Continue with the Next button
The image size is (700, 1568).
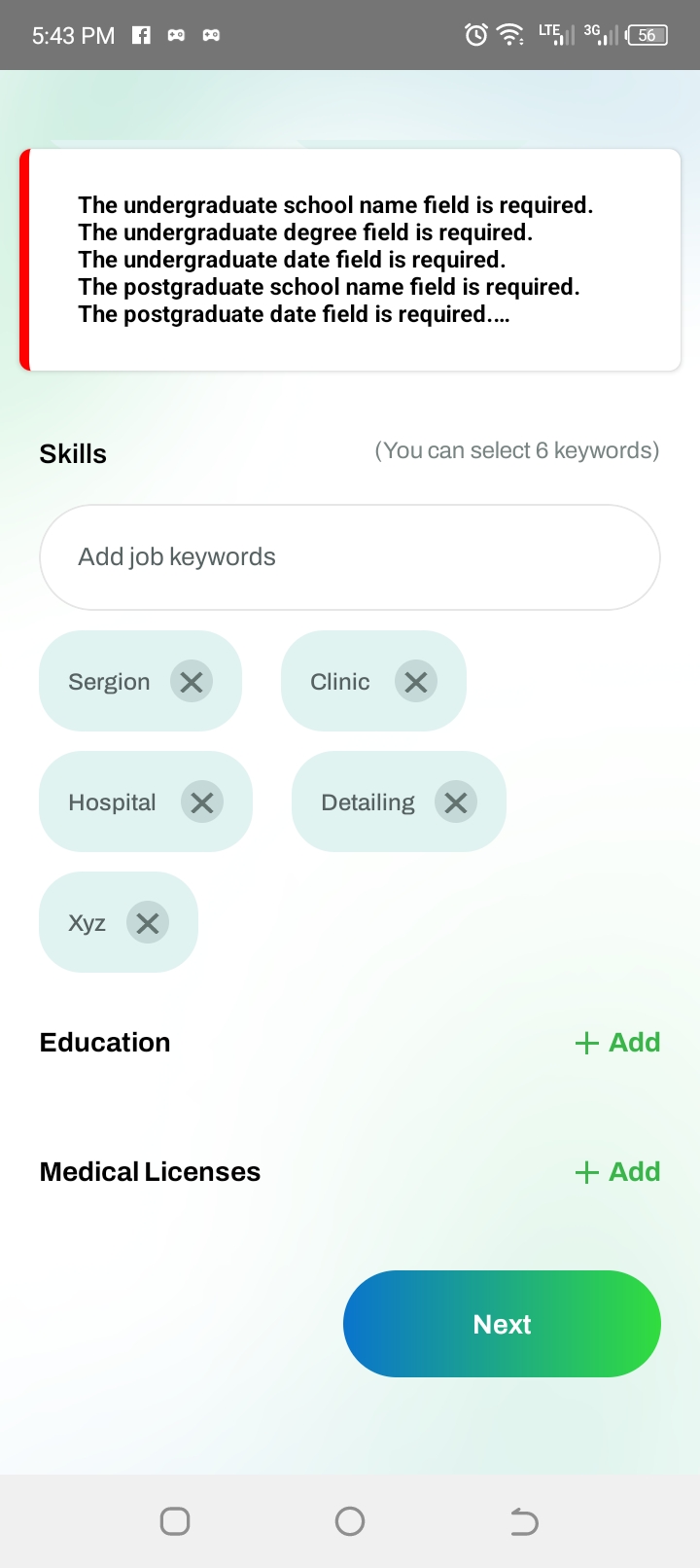click(x=502, y=1324)
